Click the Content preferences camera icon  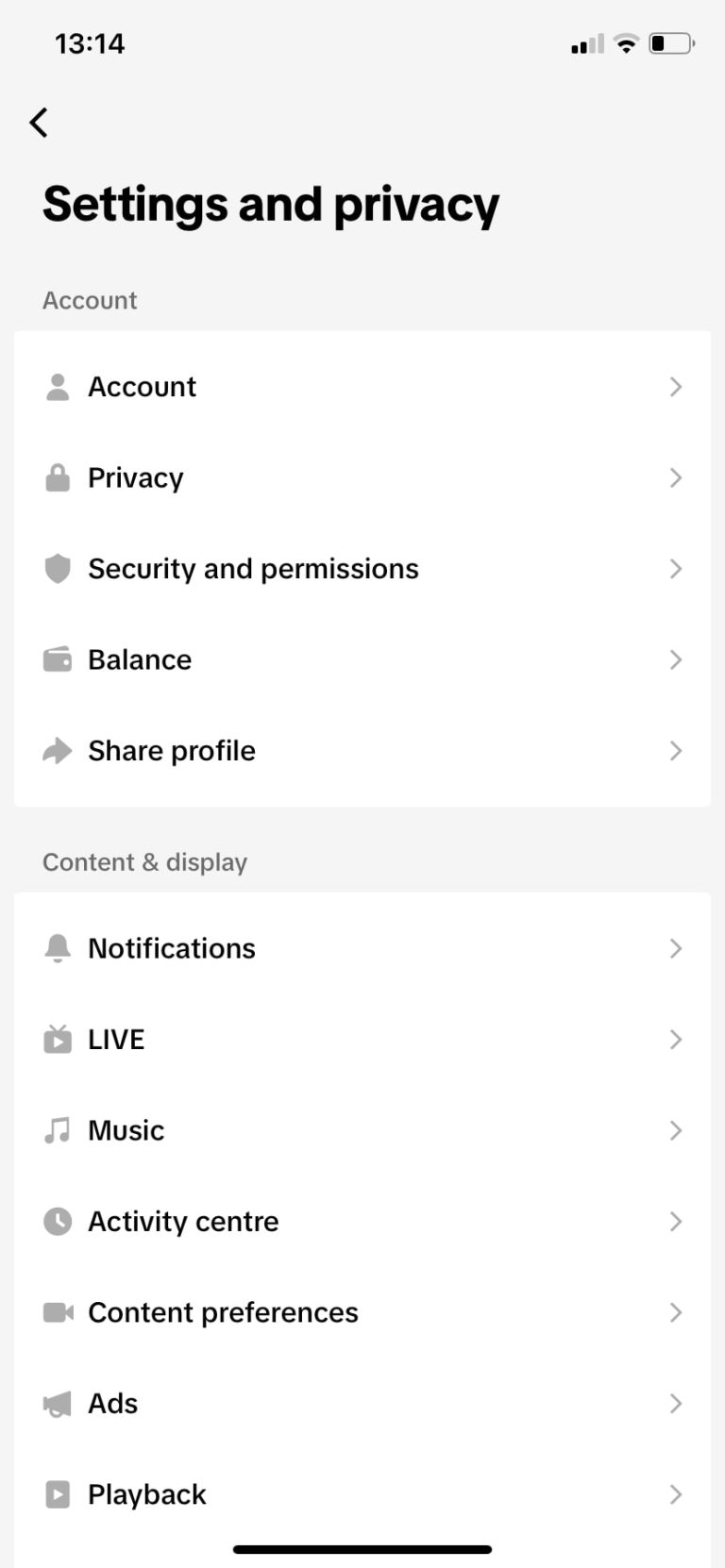(58, 1311)
